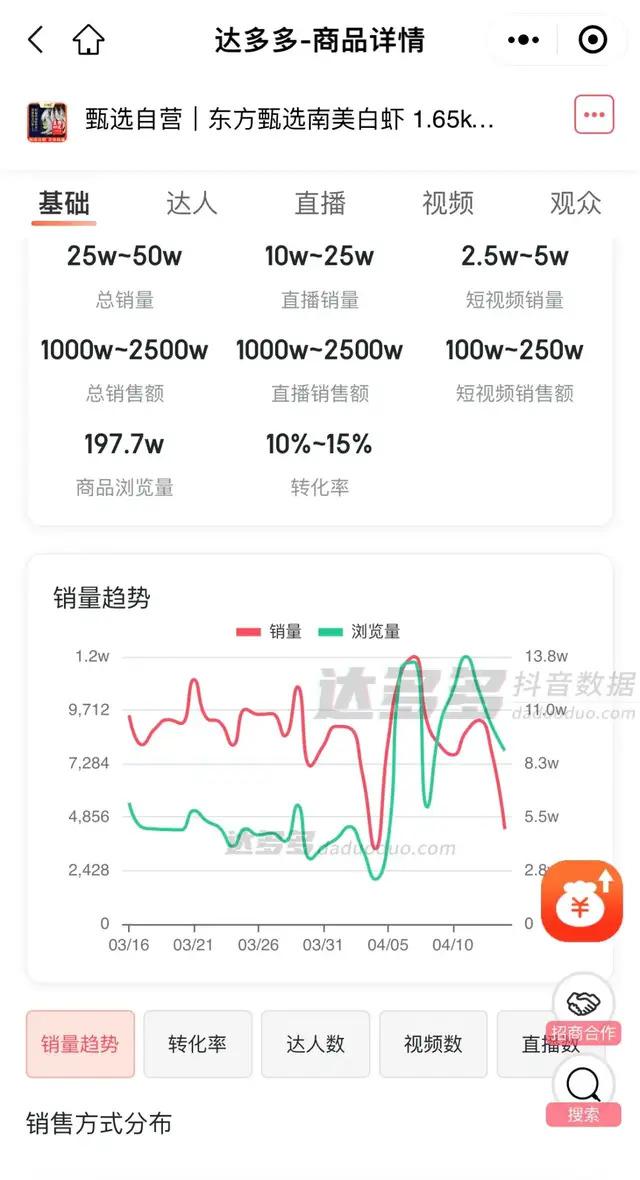The height and width of the screenshot is (1180, 640).
Task: Show the 达人数 chart
Action: (x=315, y=1044)
